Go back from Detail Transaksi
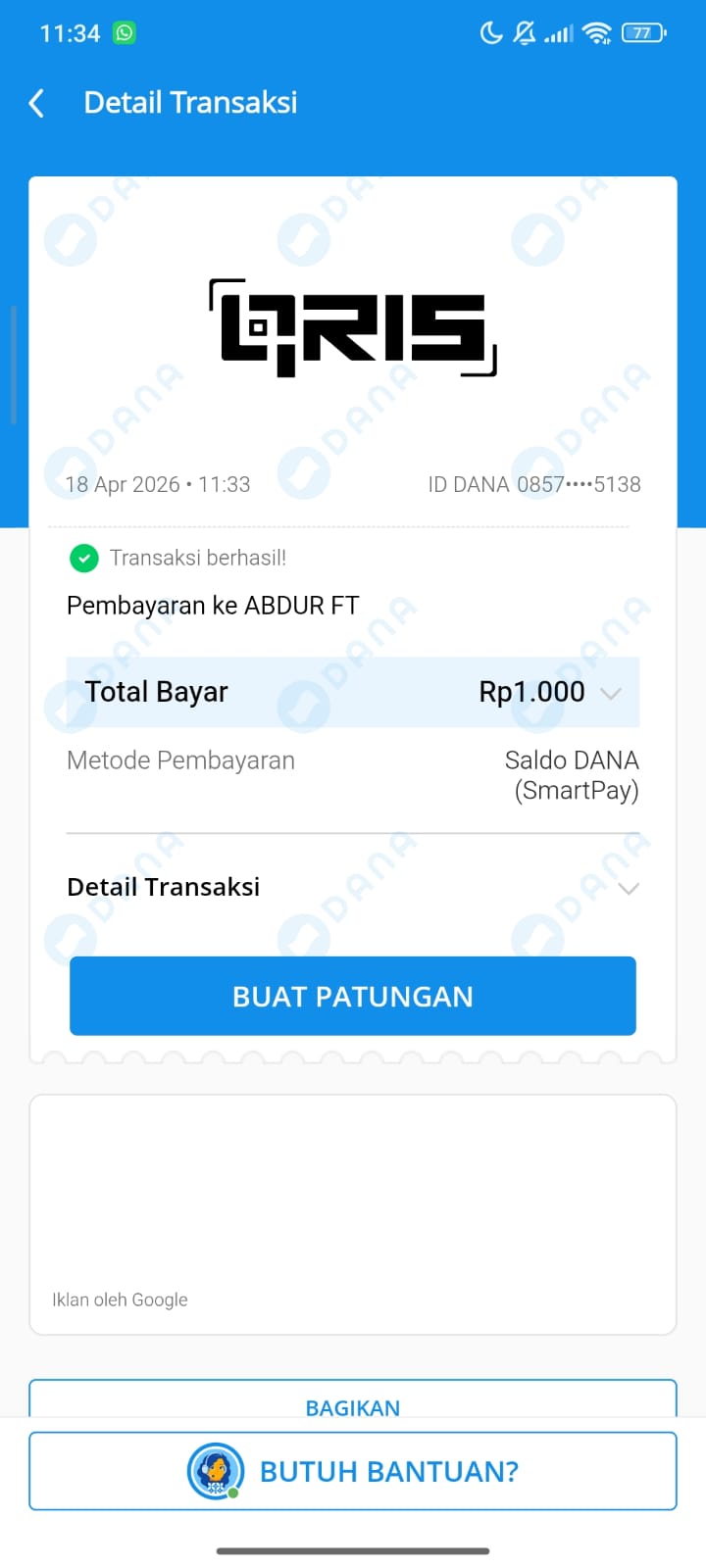This screenshot has width=706, height=1568. [37, 103]
